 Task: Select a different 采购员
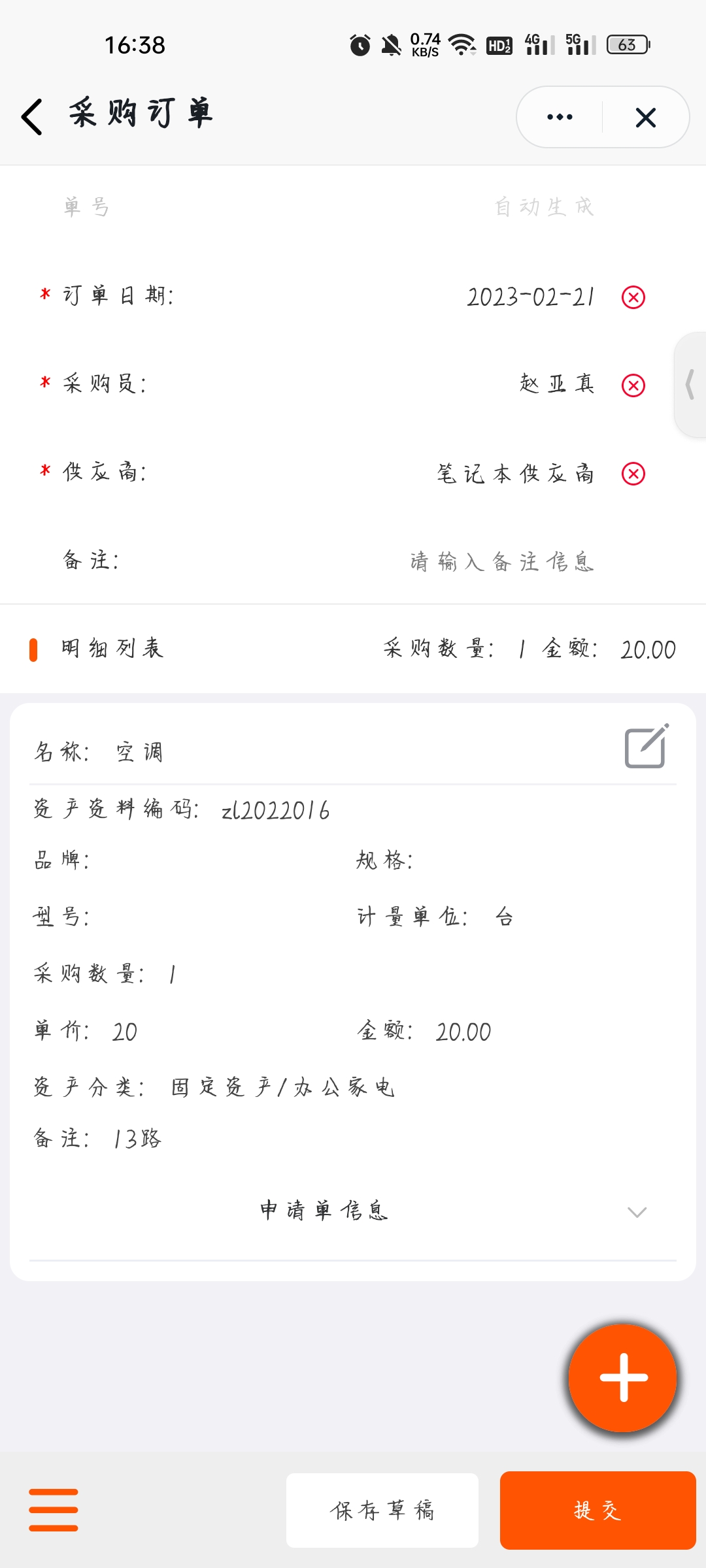(556, 384)
